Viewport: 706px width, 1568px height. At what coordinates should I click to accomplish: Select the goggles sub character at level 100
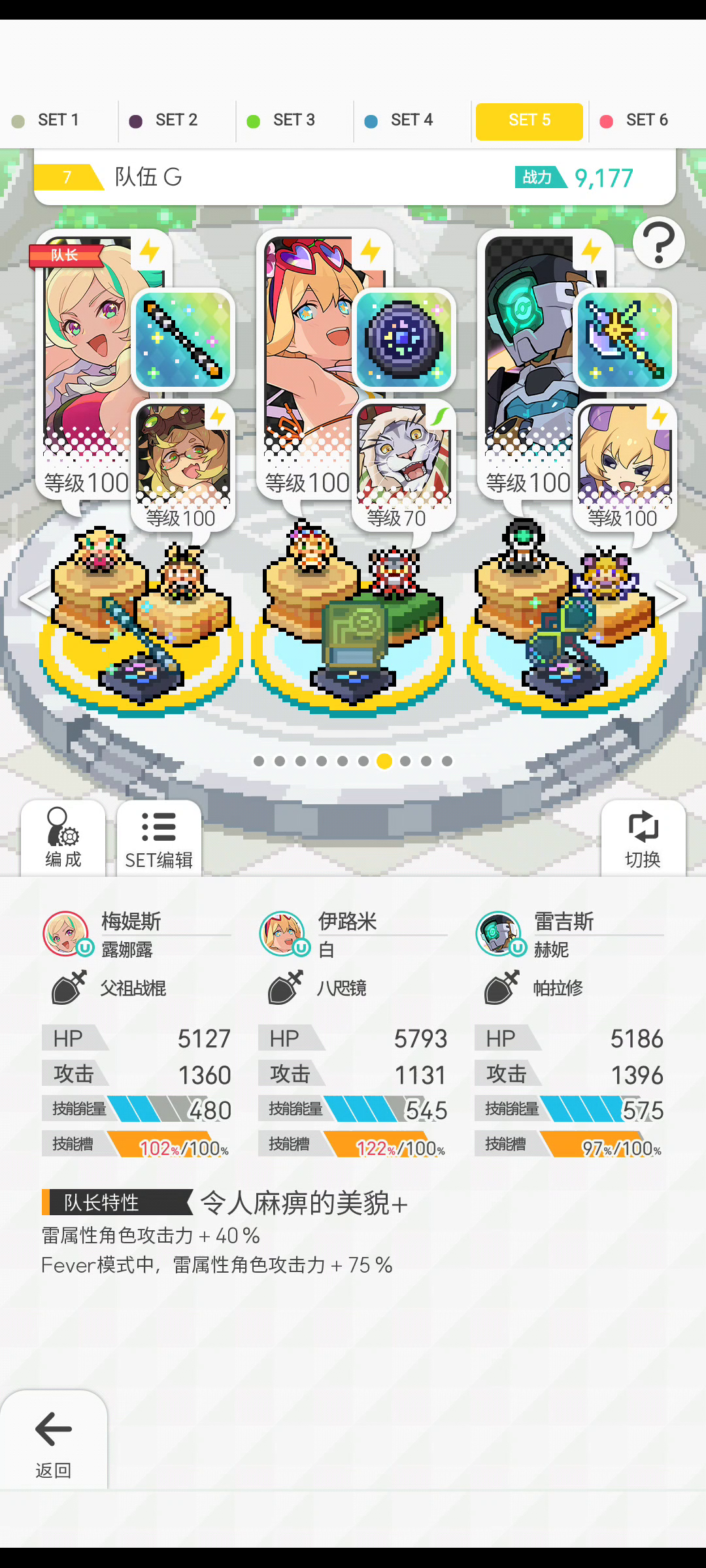(x=183, y=465)
